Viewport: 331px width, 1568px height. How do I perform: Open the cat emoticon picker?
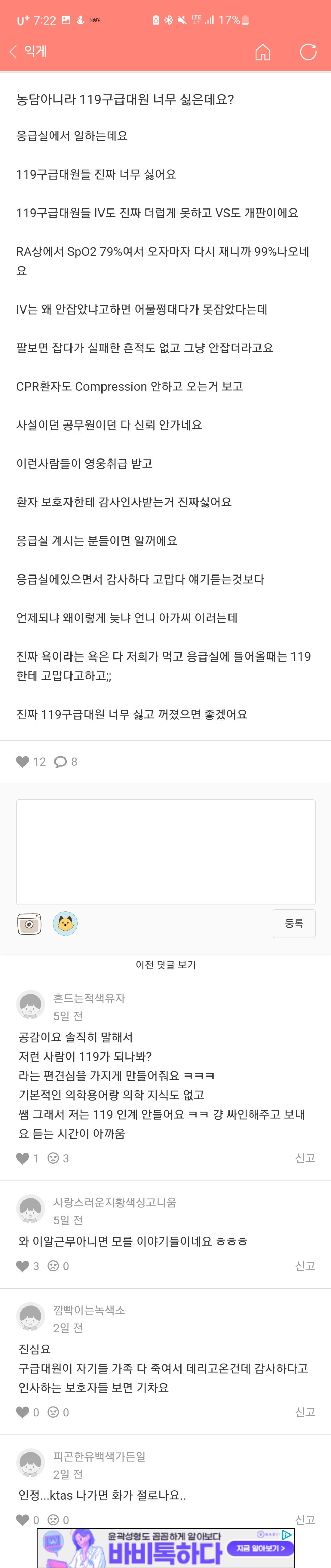pos(65,923)
